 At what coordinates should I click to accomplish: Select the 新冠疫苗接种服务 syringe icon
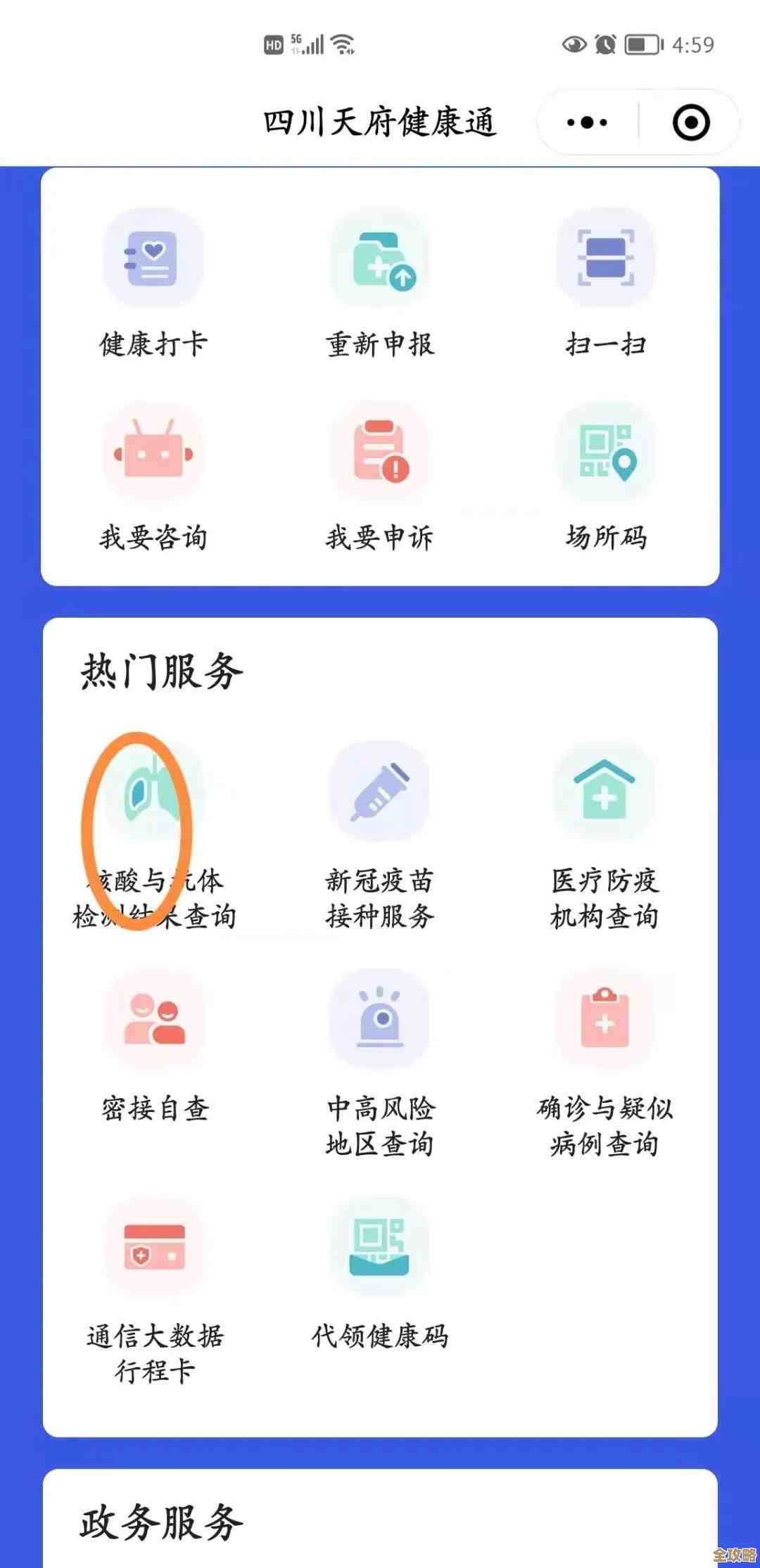click(380, 792)
